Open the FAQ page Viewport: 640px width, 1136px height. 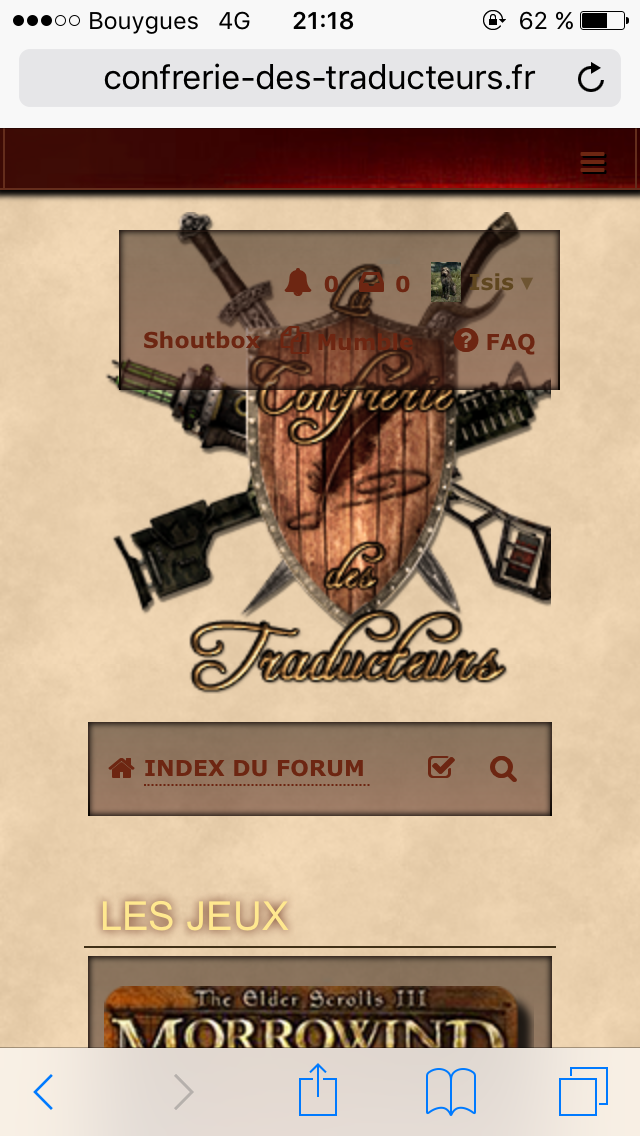495,341
